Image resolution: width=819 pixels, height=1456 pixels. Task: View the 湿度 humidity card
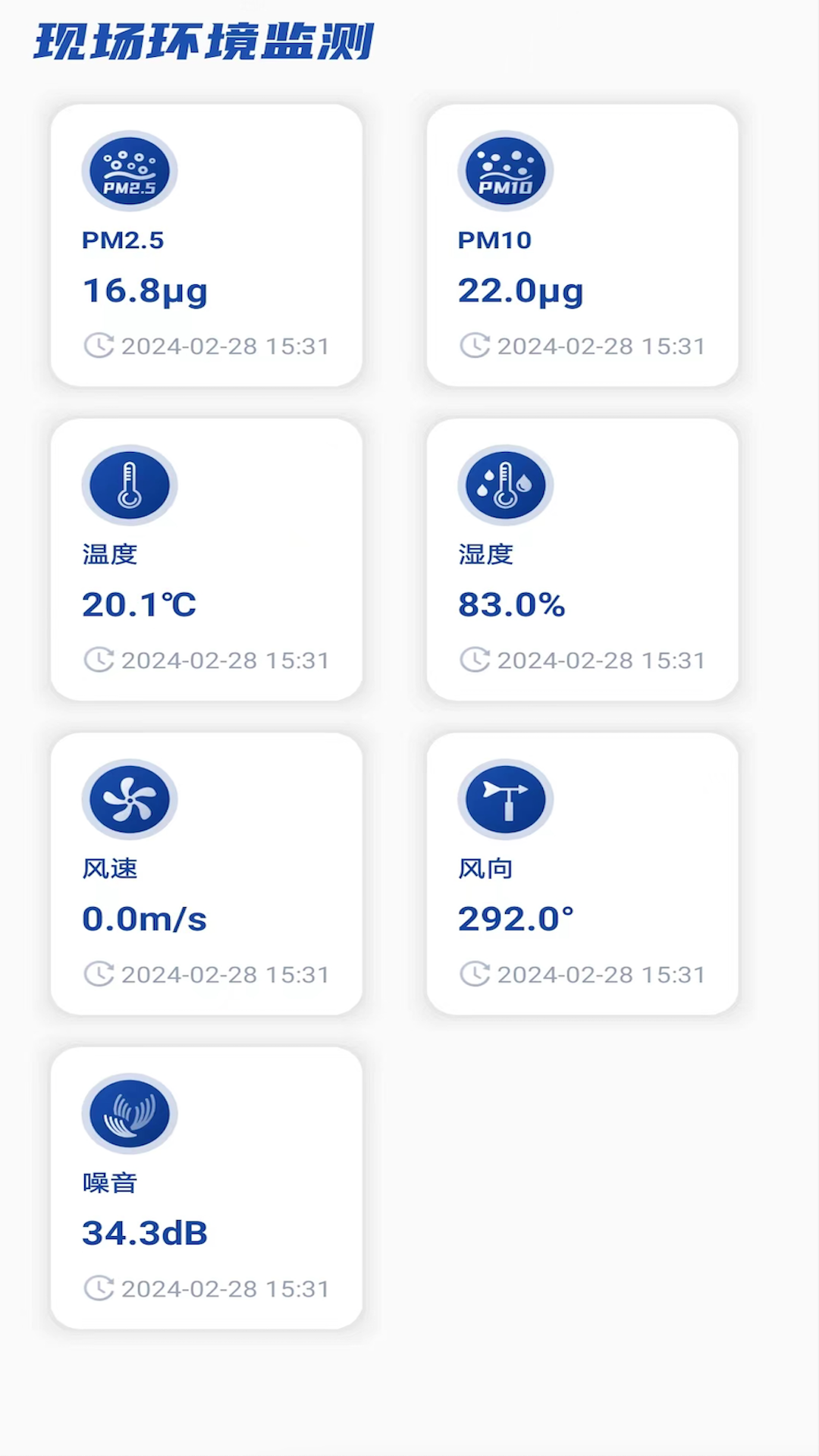pyautogui.click(x=582, y=560)
